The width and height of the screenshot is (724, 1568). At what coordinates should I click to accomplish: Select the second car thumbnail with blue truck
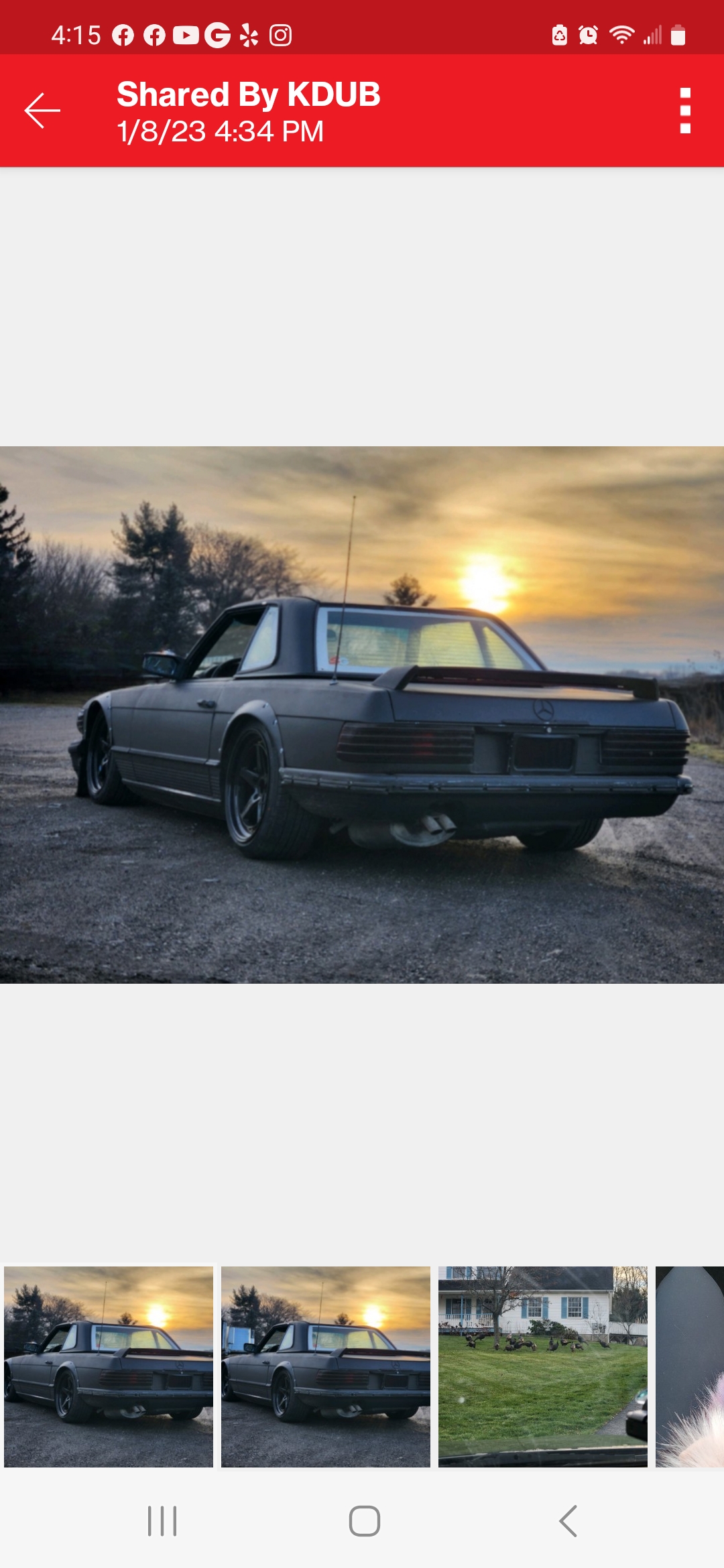click(326, 1366)
